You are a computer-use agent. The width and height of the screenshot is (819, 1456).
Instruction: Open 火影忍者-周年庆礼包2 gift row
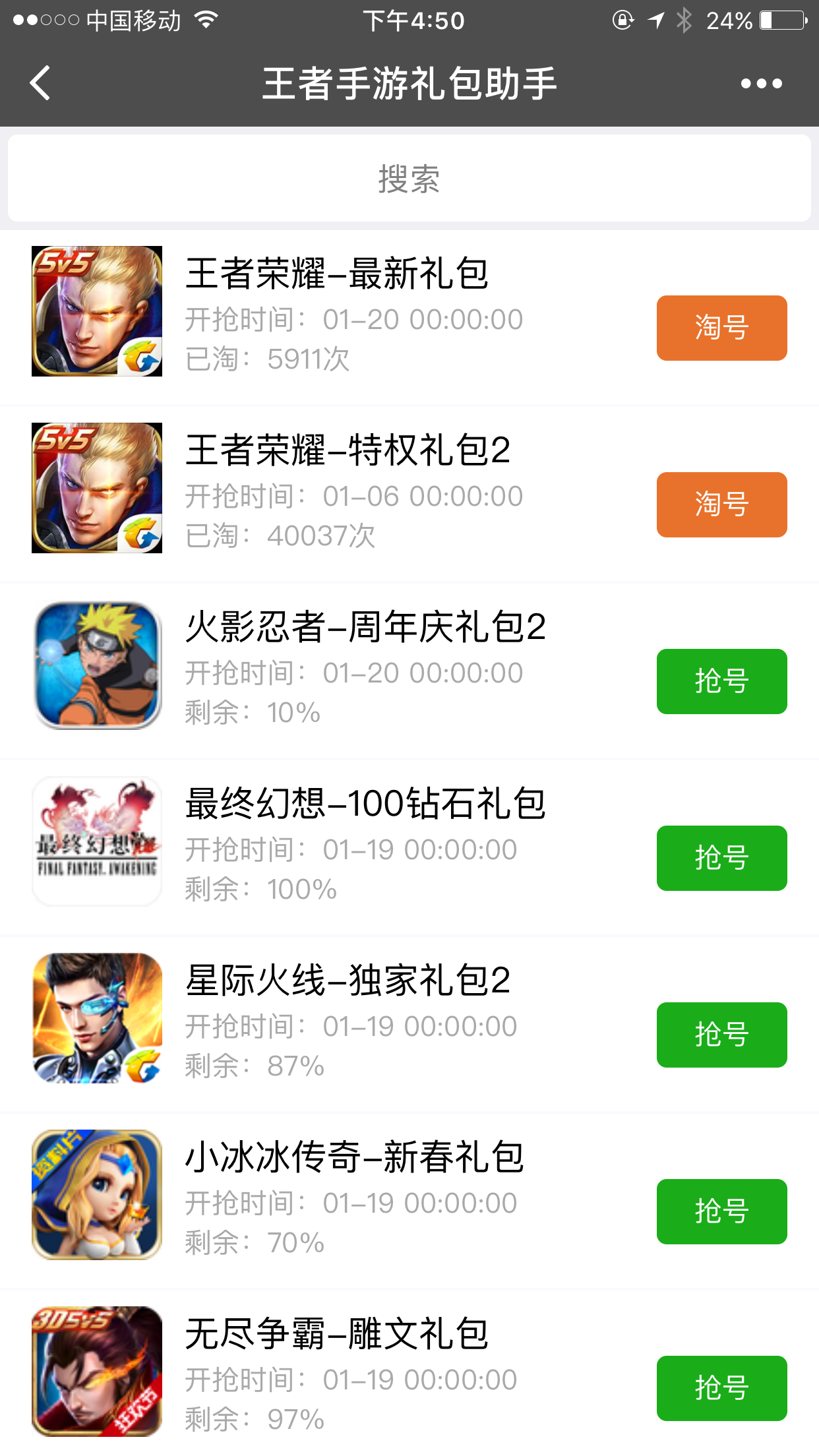(x=365, y=627)
